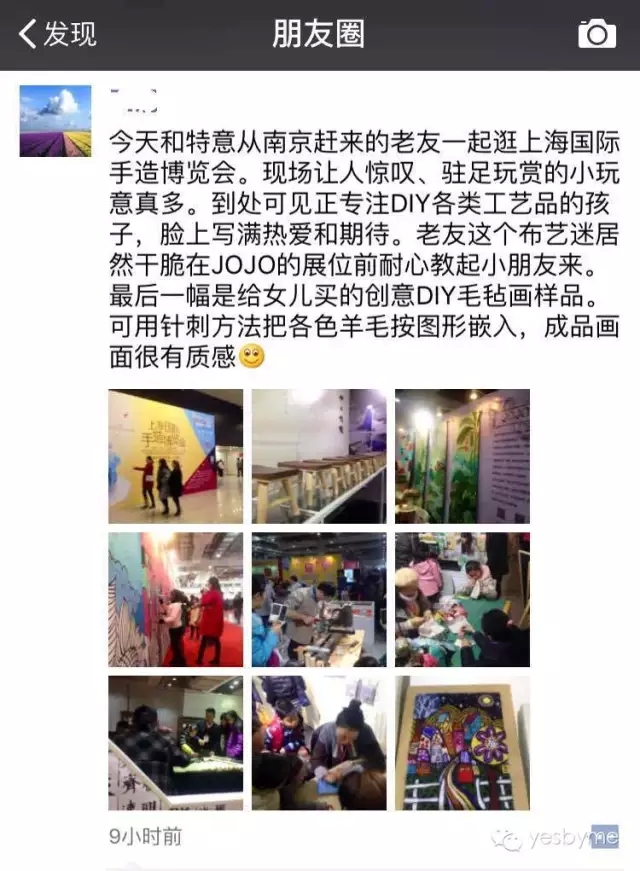Open the photo of crowd at display table
640x871 pixels.
point(176,742)
